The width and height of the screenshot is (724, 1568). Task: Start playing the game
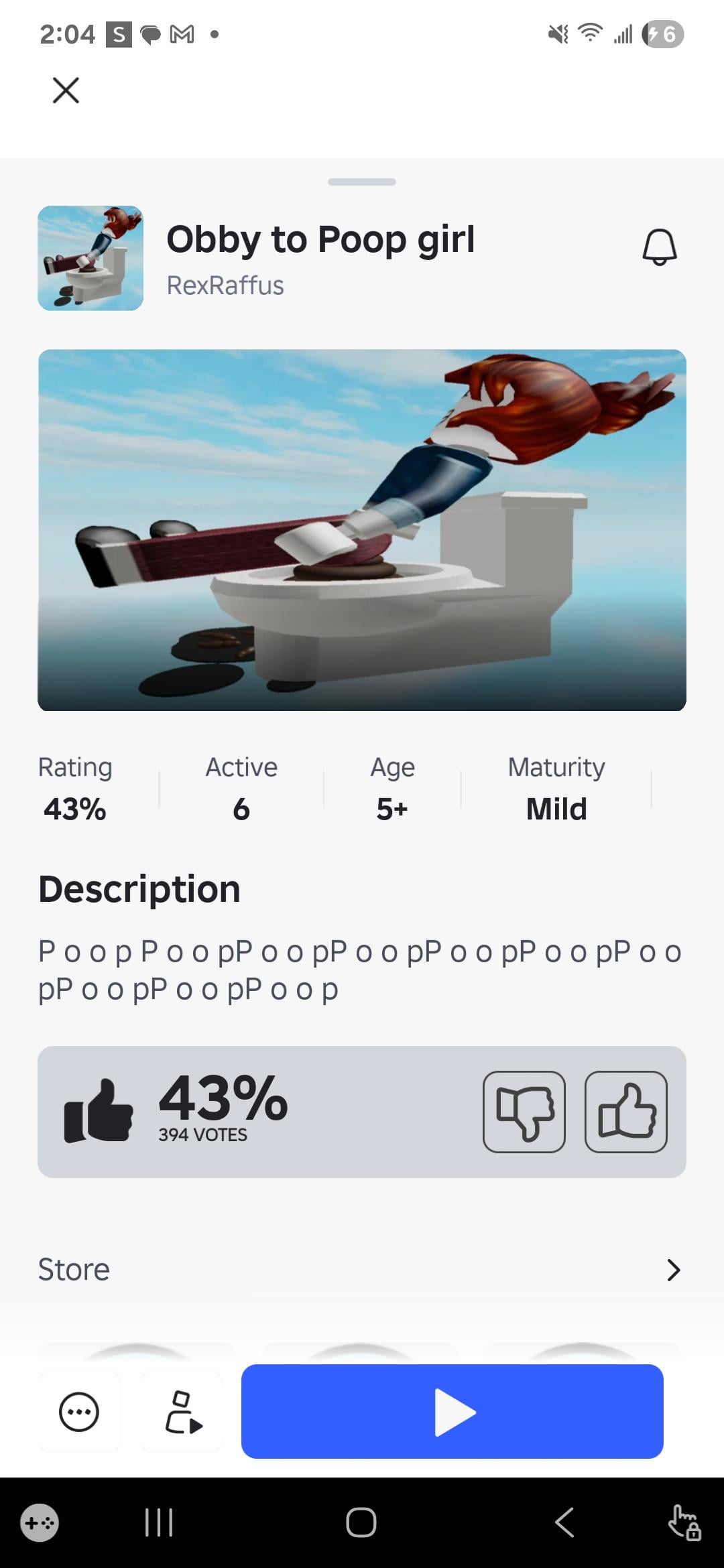(x=452, y=1412)
